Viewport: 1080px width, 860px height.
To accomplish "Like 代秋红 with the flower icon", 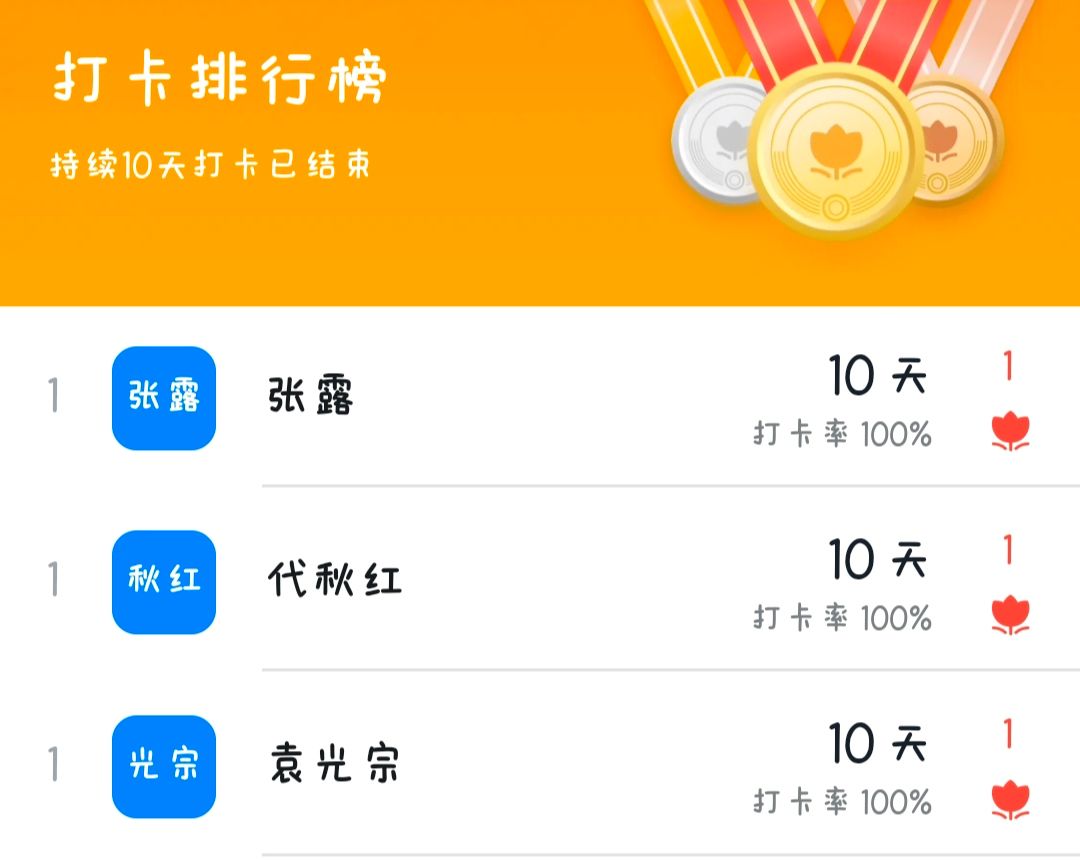I will 1010,615.
